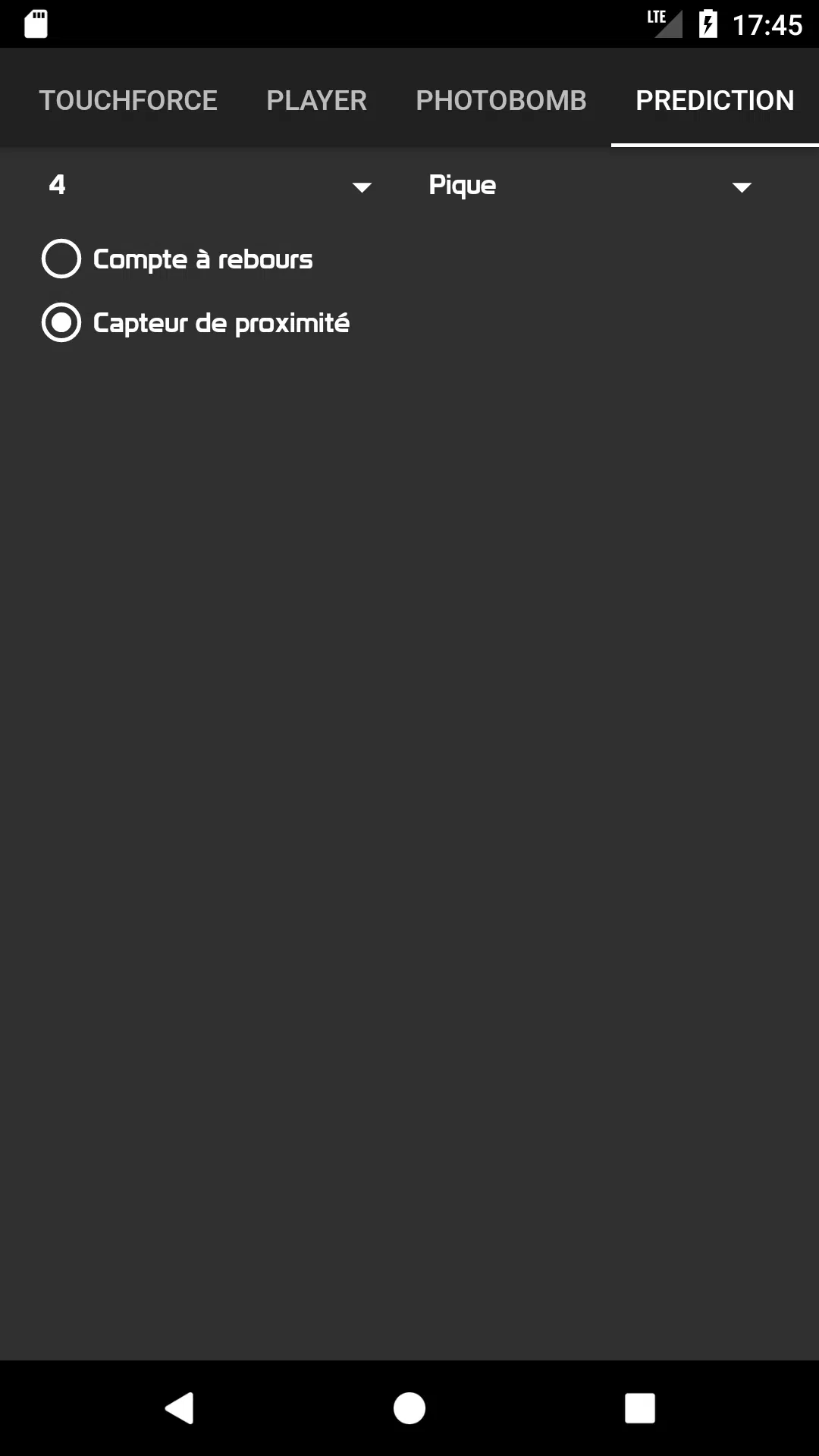
Task: Switch to the TOUCHFORCE tab
Action: pyautogui.click(x=128, y=100)
